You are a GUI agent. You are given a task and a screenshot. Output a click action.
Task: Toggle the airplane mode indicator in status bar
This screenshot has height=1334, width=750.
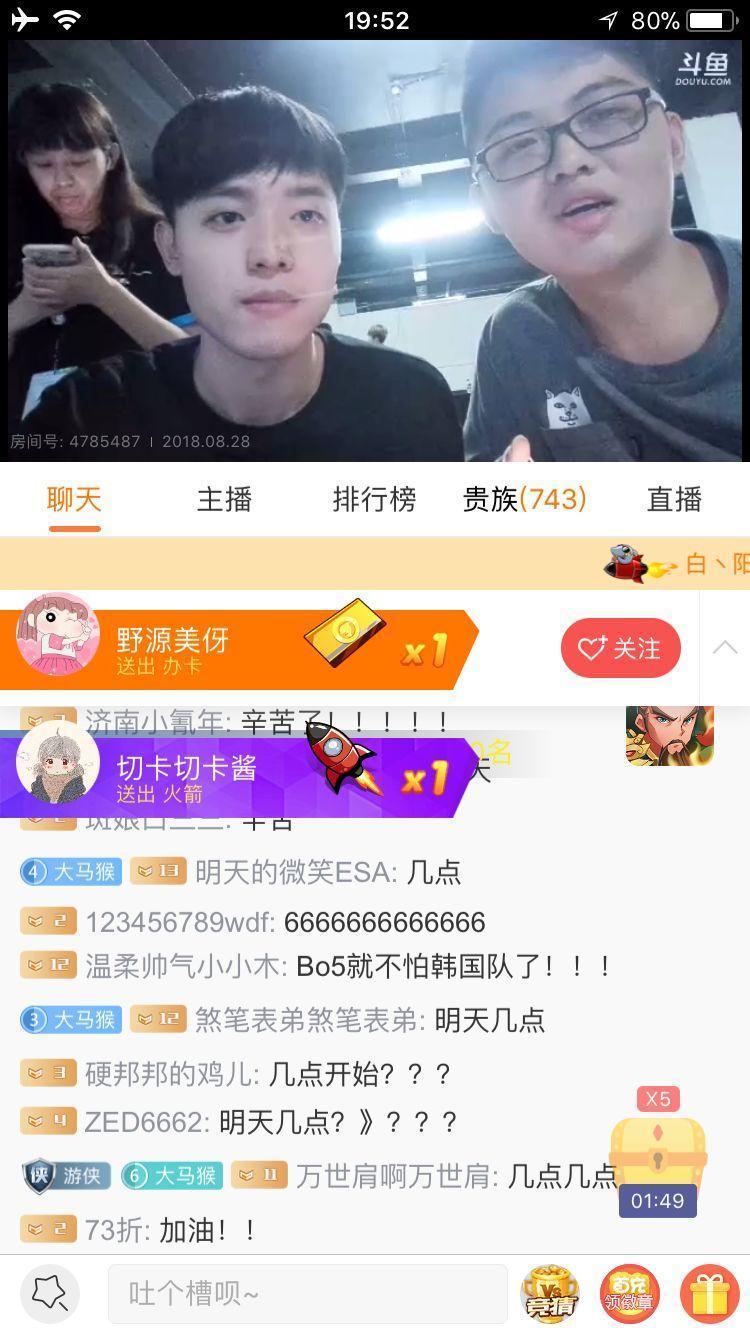point(25,17)
